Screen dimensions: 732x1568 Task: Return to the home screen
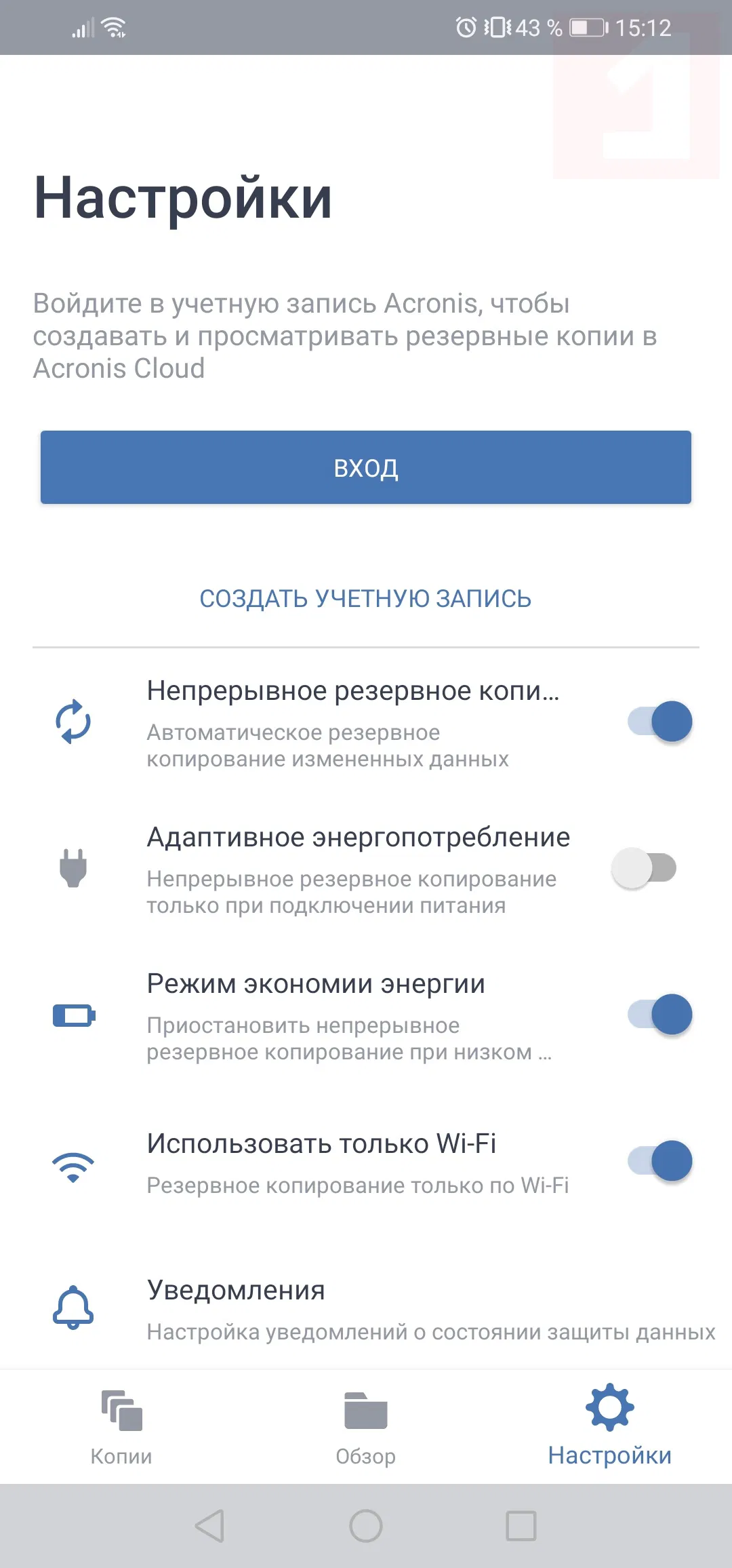pos(366,1526)
